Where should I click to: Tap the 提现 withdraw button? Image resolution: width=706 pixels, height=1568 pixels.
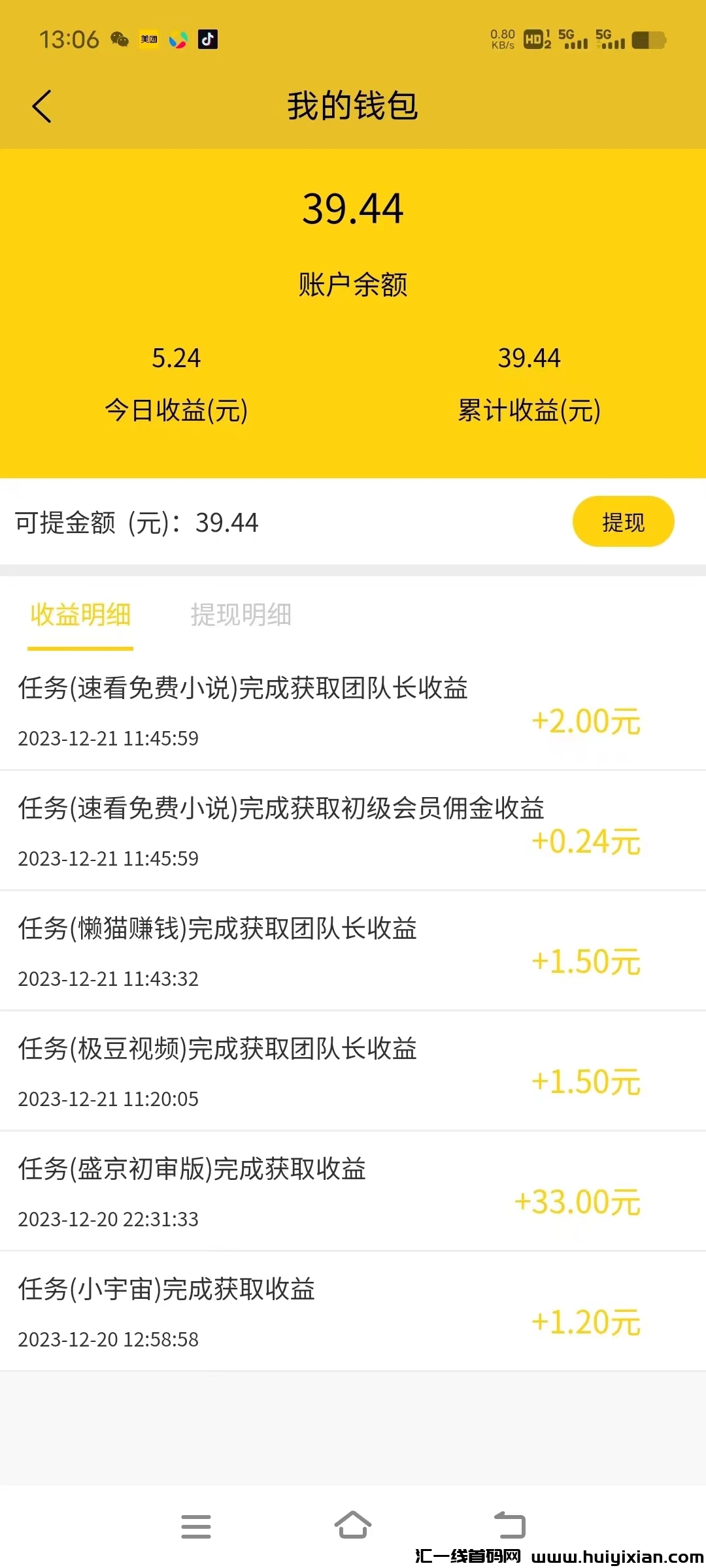pyautogui.click(x=623, y=522)
